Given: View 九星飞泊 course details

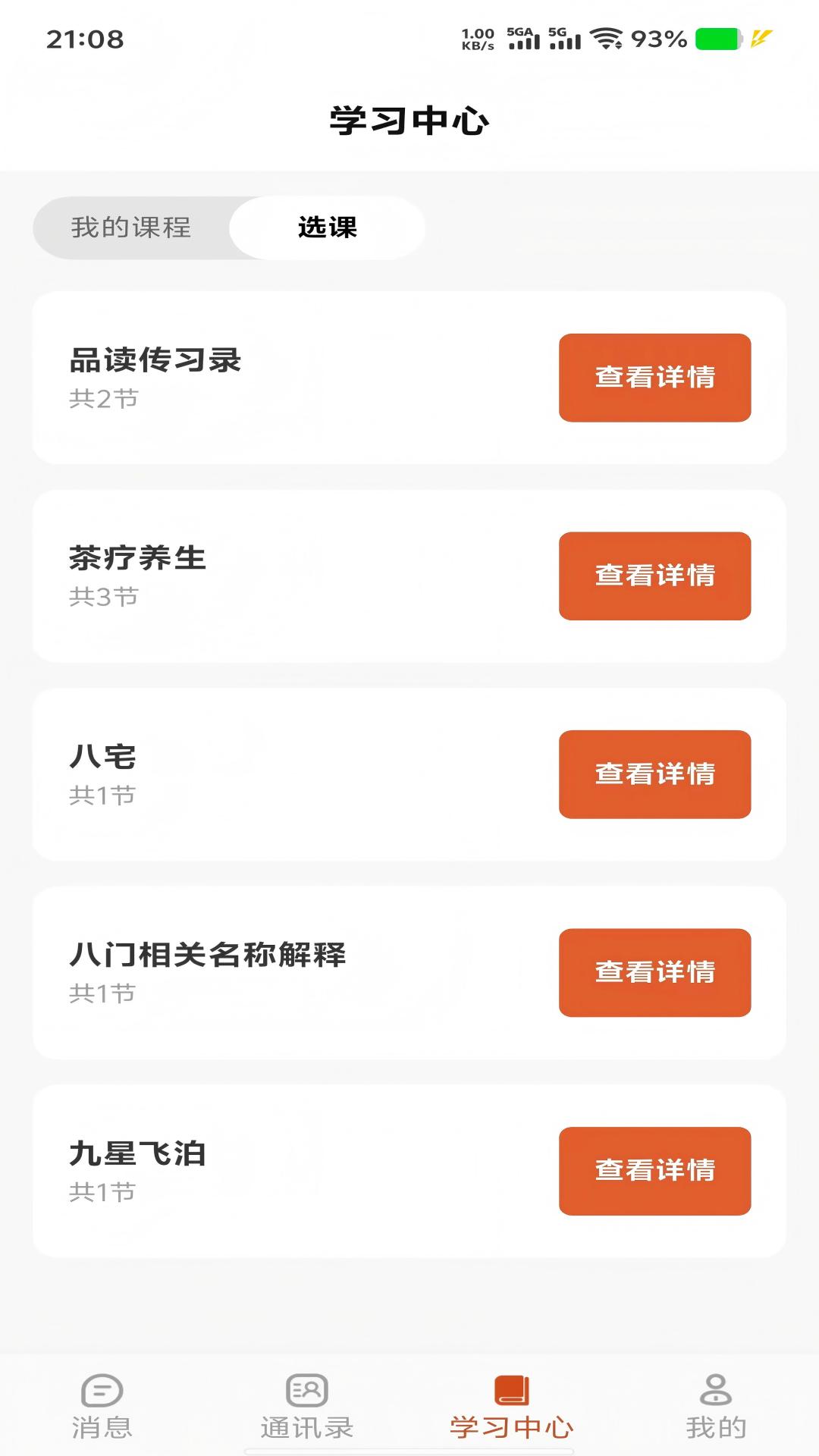Looking at the screenshot, I should pos(654,1172).
